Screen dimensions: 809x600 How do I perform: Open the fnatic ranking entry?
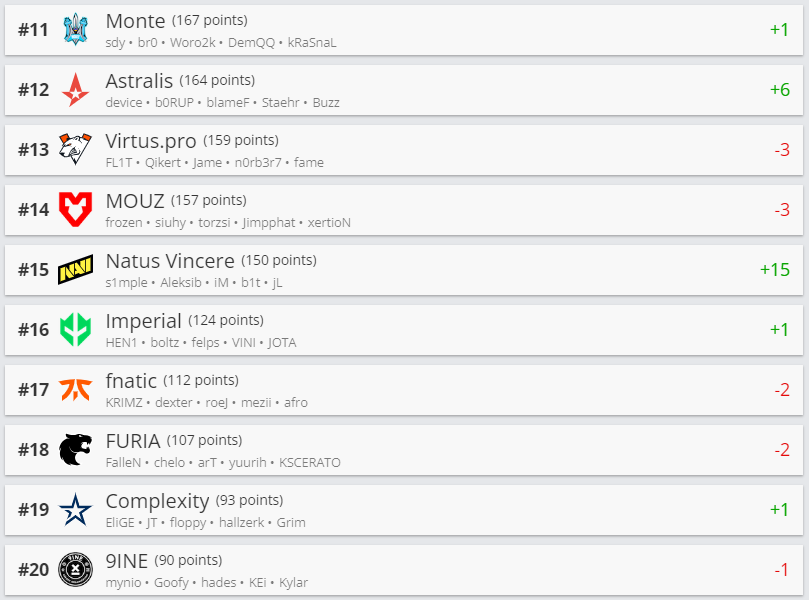404,390
